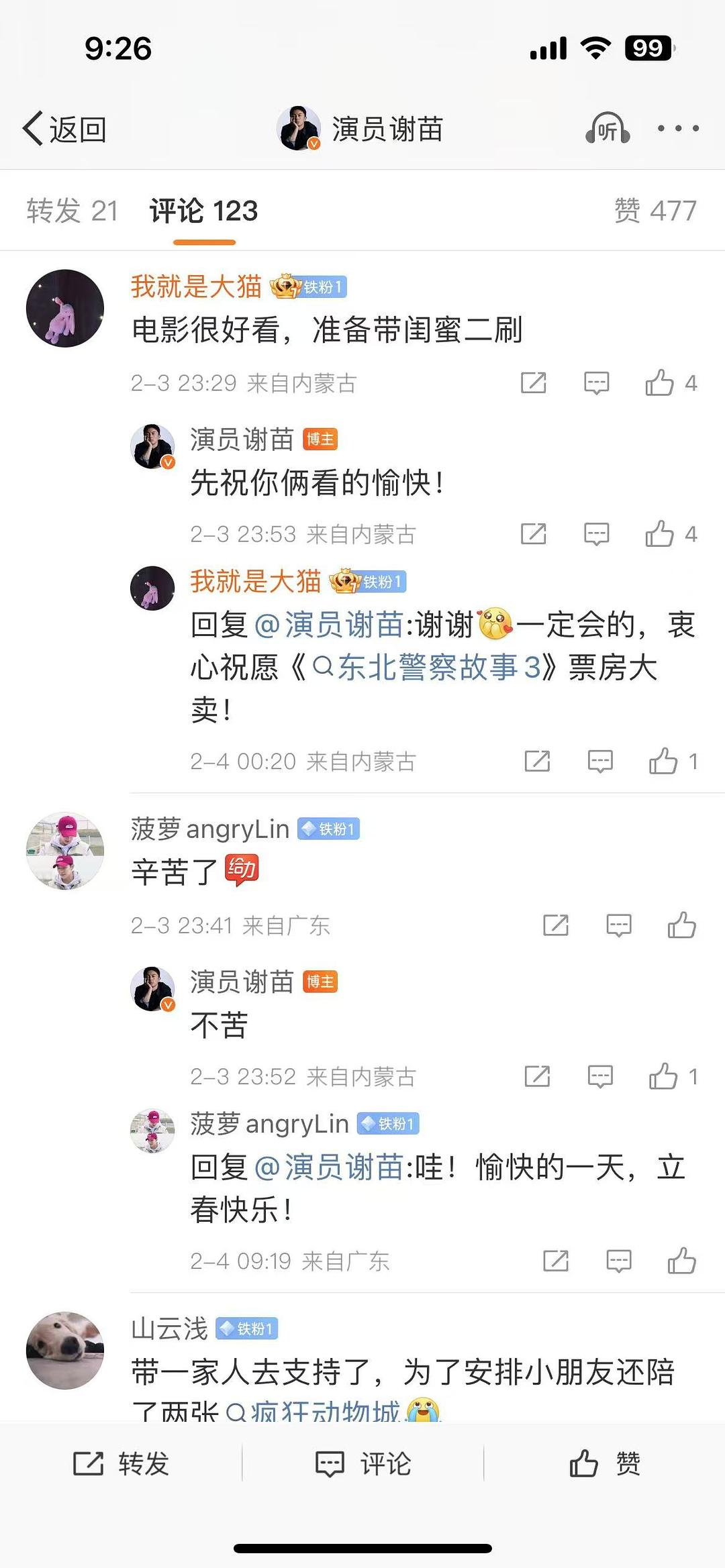Reply to 我就是大猫's 电影很好看 comment
Image resolution: width=725 pixels, height=1568 pixels.
pyautogui.click(x=596, y=383)
